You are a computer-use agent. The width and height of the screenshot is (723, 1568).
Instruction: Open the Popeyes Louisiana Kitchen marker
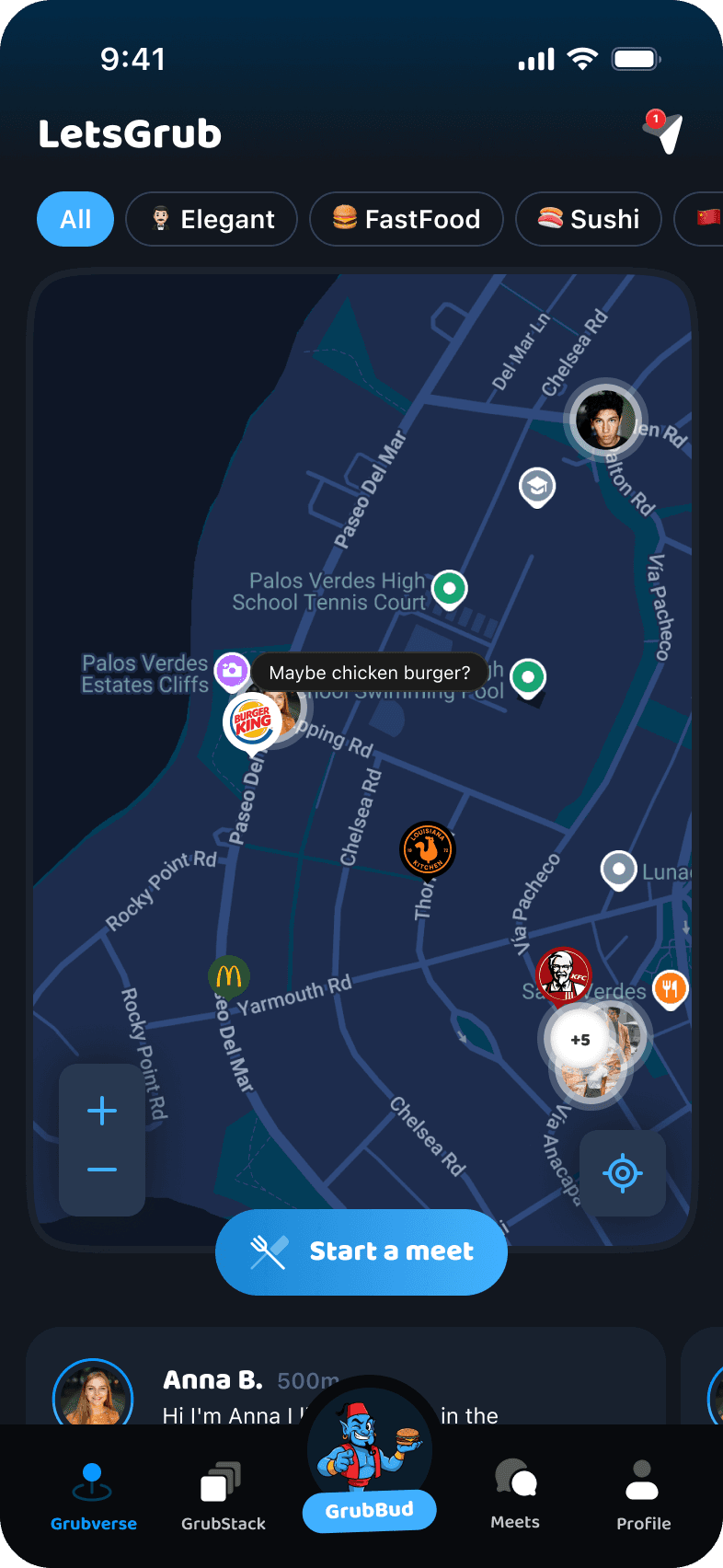point(429,849)
